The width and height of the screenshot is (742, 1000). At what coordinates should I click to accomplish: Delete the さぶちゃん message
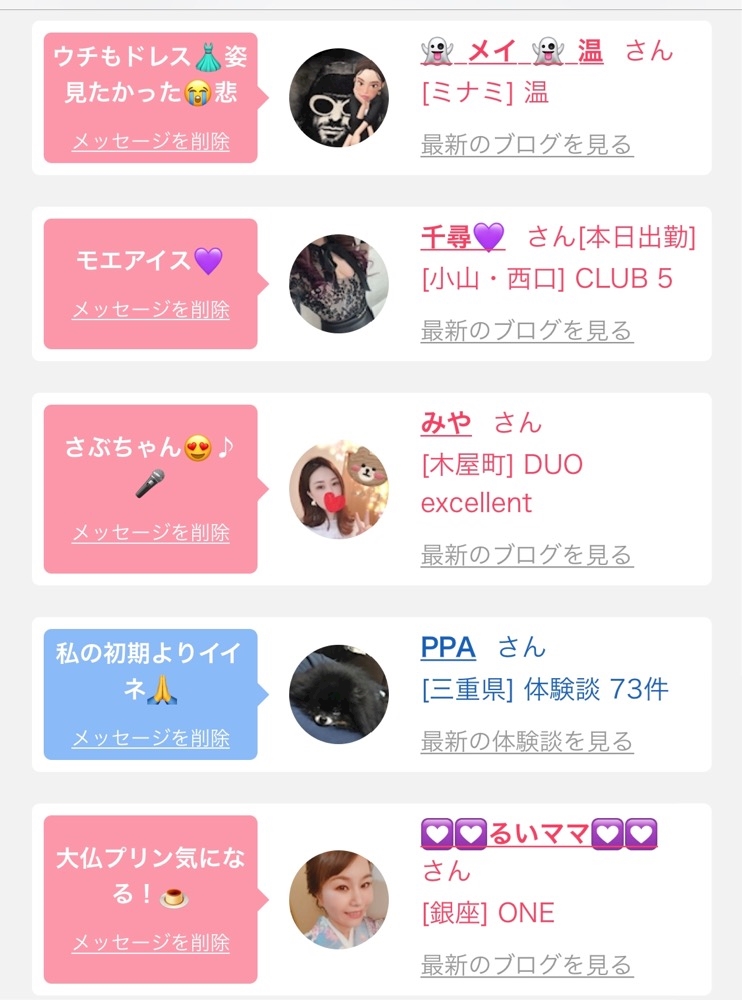[151, 532]
